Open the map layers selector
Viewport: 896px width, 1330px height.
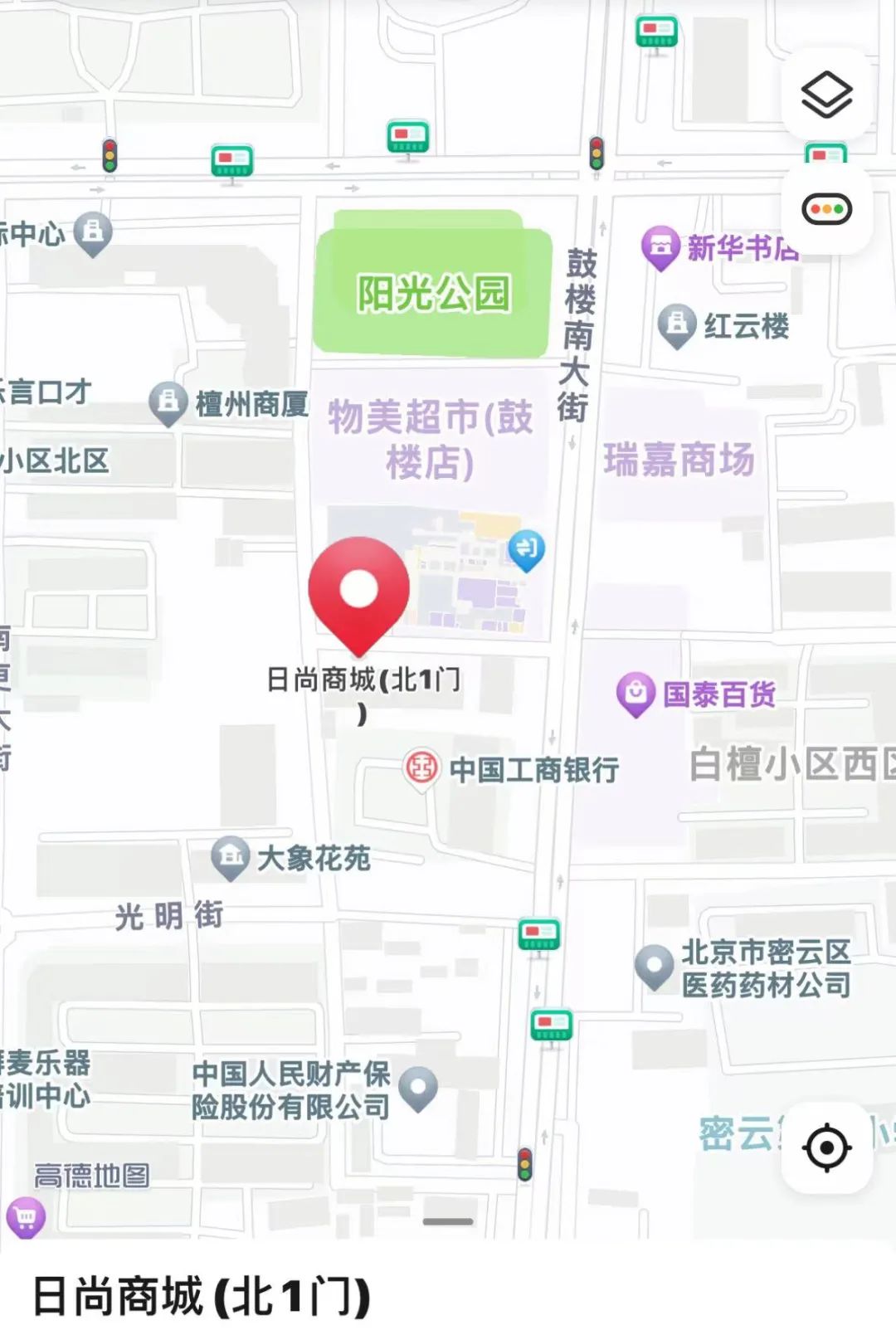pyautogui.click(x=826, y=95)
